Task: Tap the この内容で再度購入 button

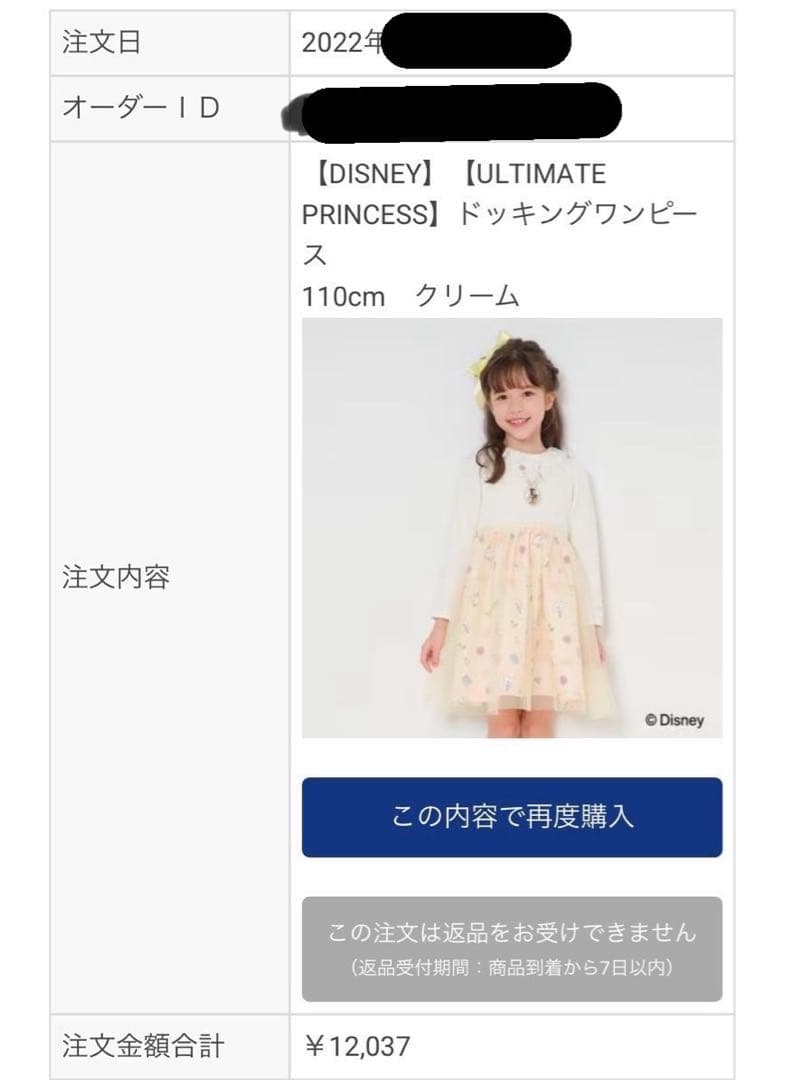Action: tap(511, 817)
